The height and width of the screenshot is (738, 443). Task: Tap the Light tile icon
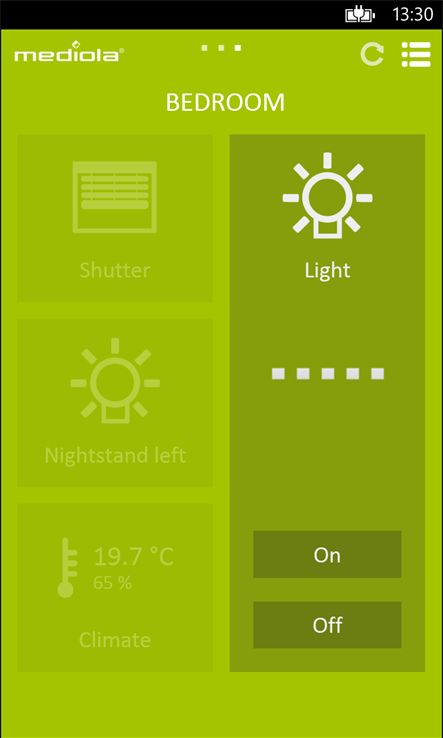[x=327, y=196]
